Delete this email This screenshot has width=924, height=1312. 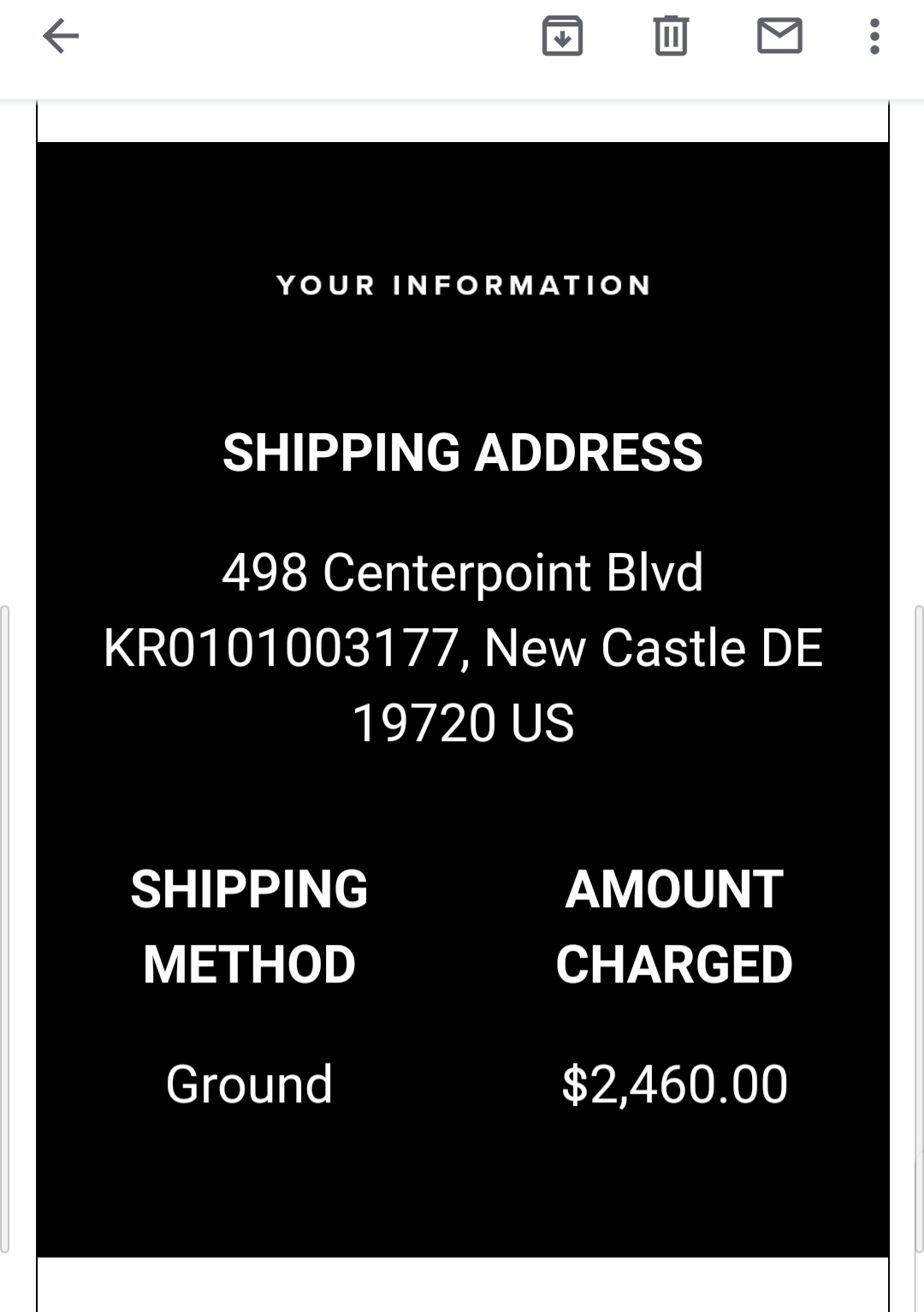[671, 36]
